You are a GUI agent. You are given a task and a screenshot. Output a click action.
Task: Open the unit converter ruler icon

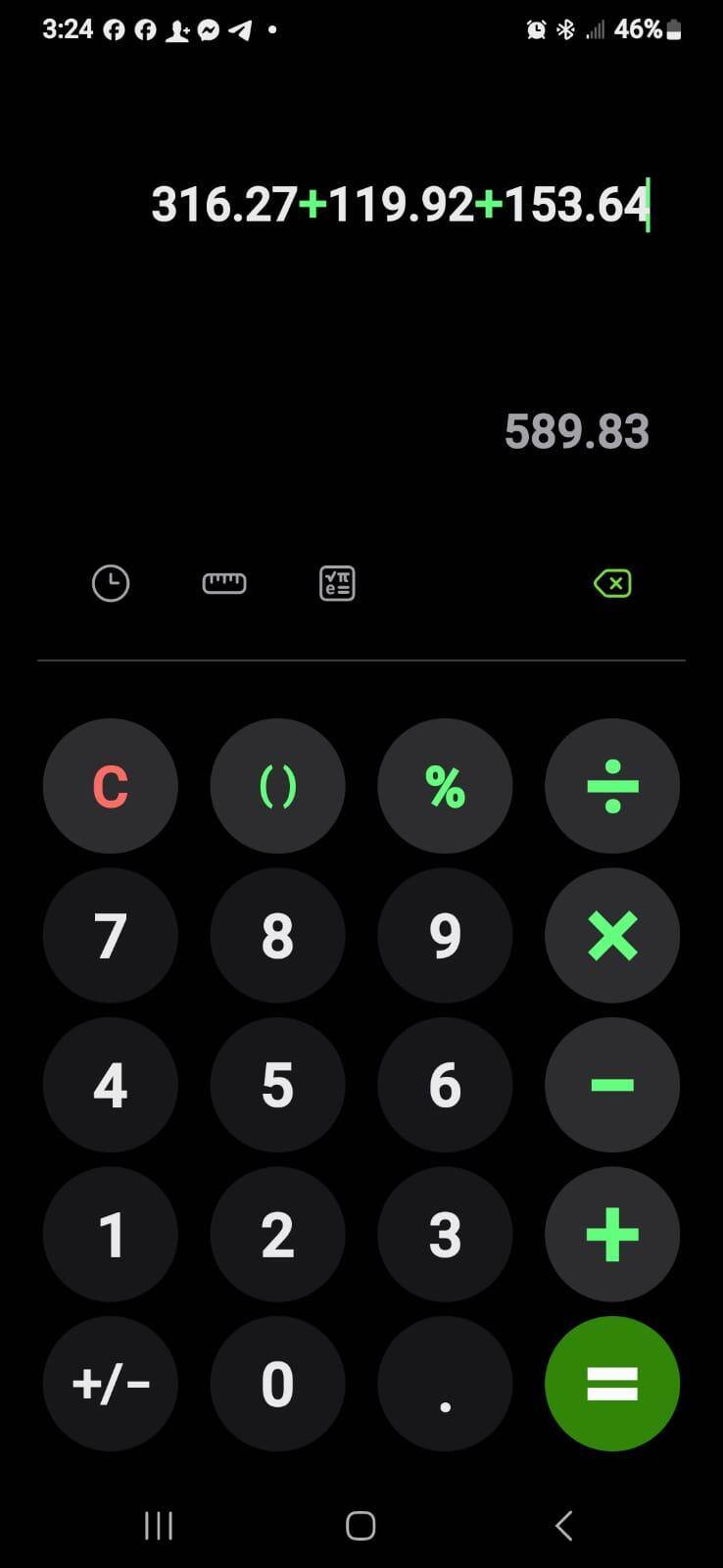click(224, 584)
